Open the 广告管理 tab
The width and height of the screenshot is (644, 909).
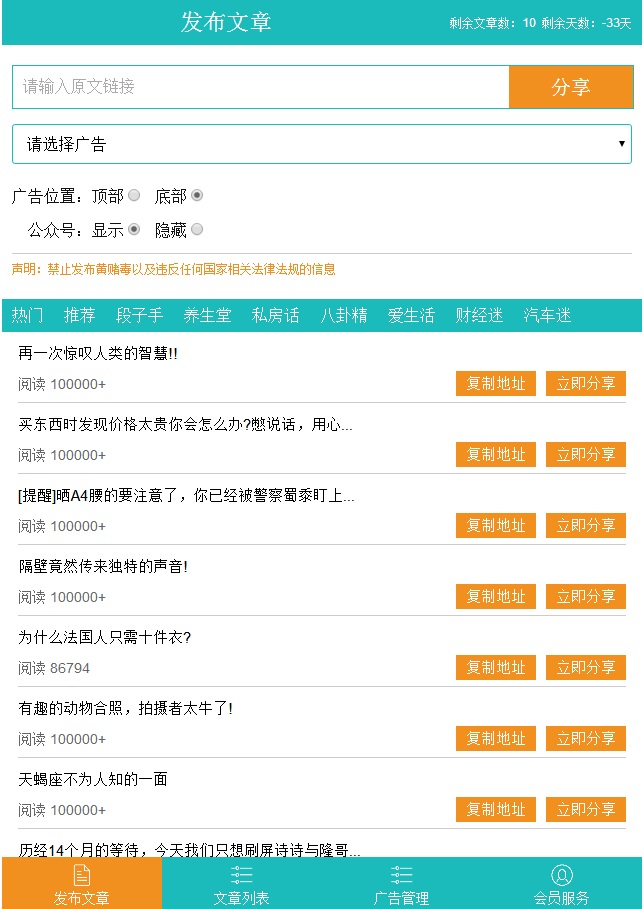coord(401,884)
